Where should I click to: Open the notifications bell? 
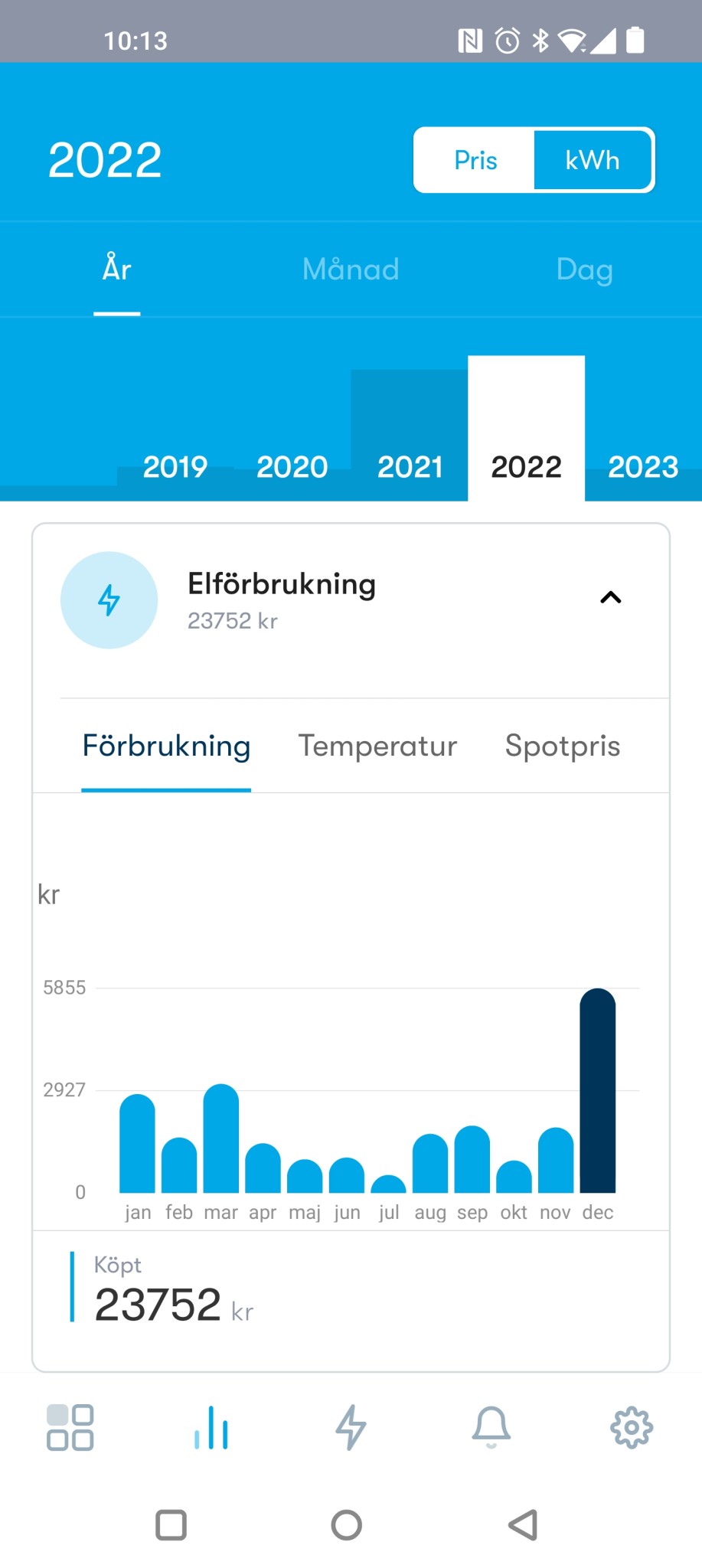pos(491,1427)
